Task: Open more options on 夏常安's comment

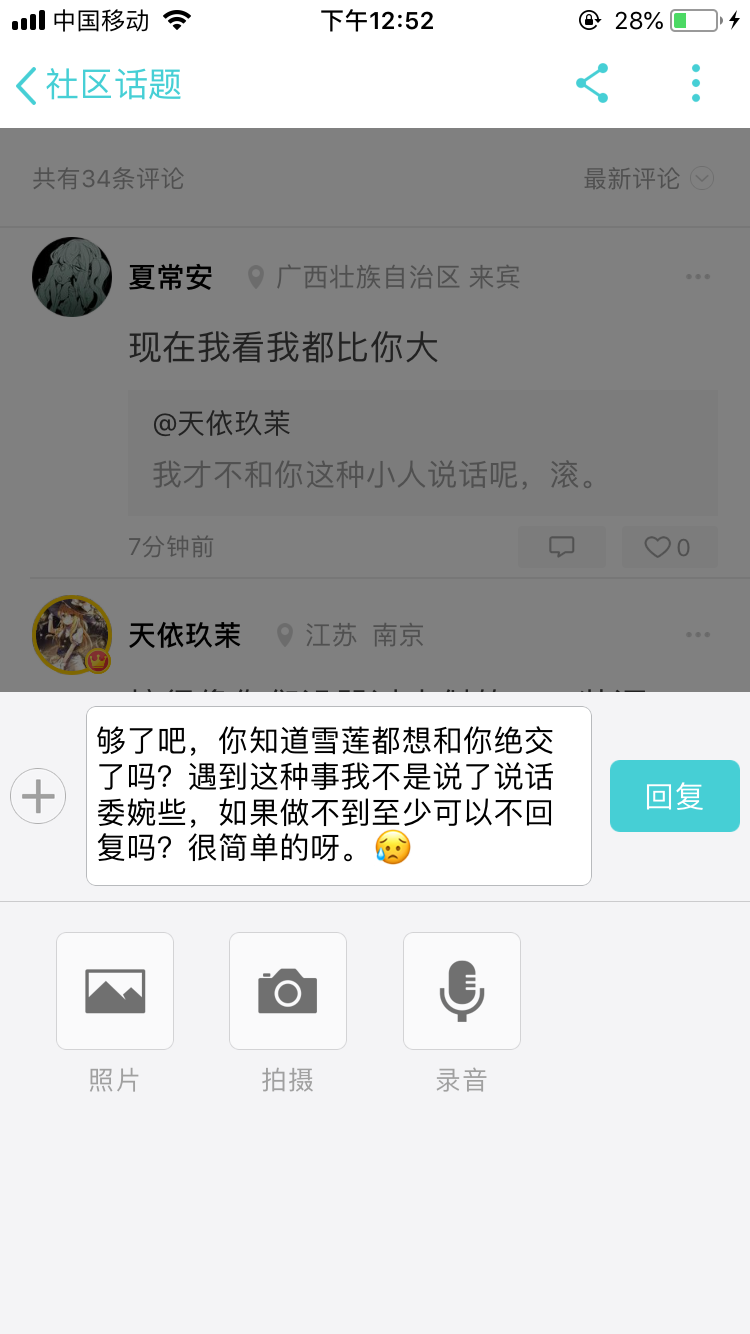Action: click(698, 277)
